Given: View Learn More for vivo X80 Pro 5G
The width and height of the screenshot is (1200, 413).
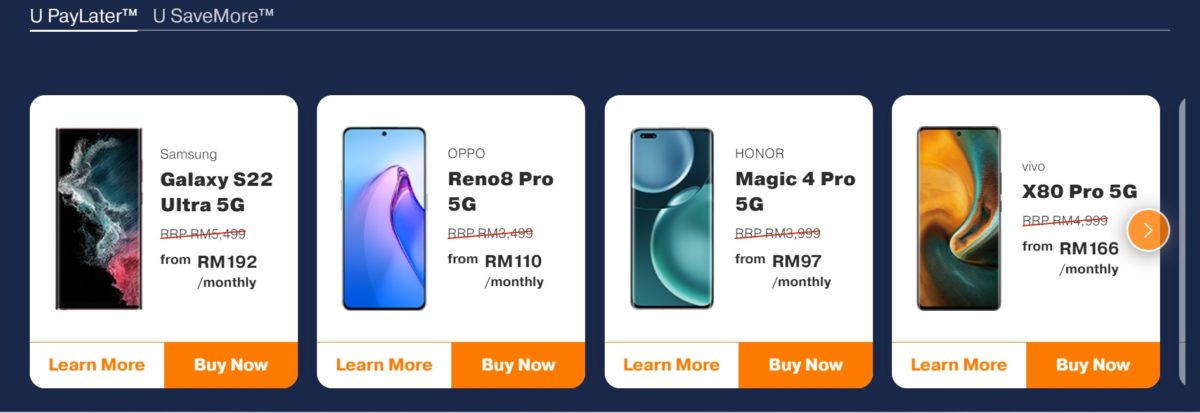Looking at the screenshot, I should [x=959, y=365].
